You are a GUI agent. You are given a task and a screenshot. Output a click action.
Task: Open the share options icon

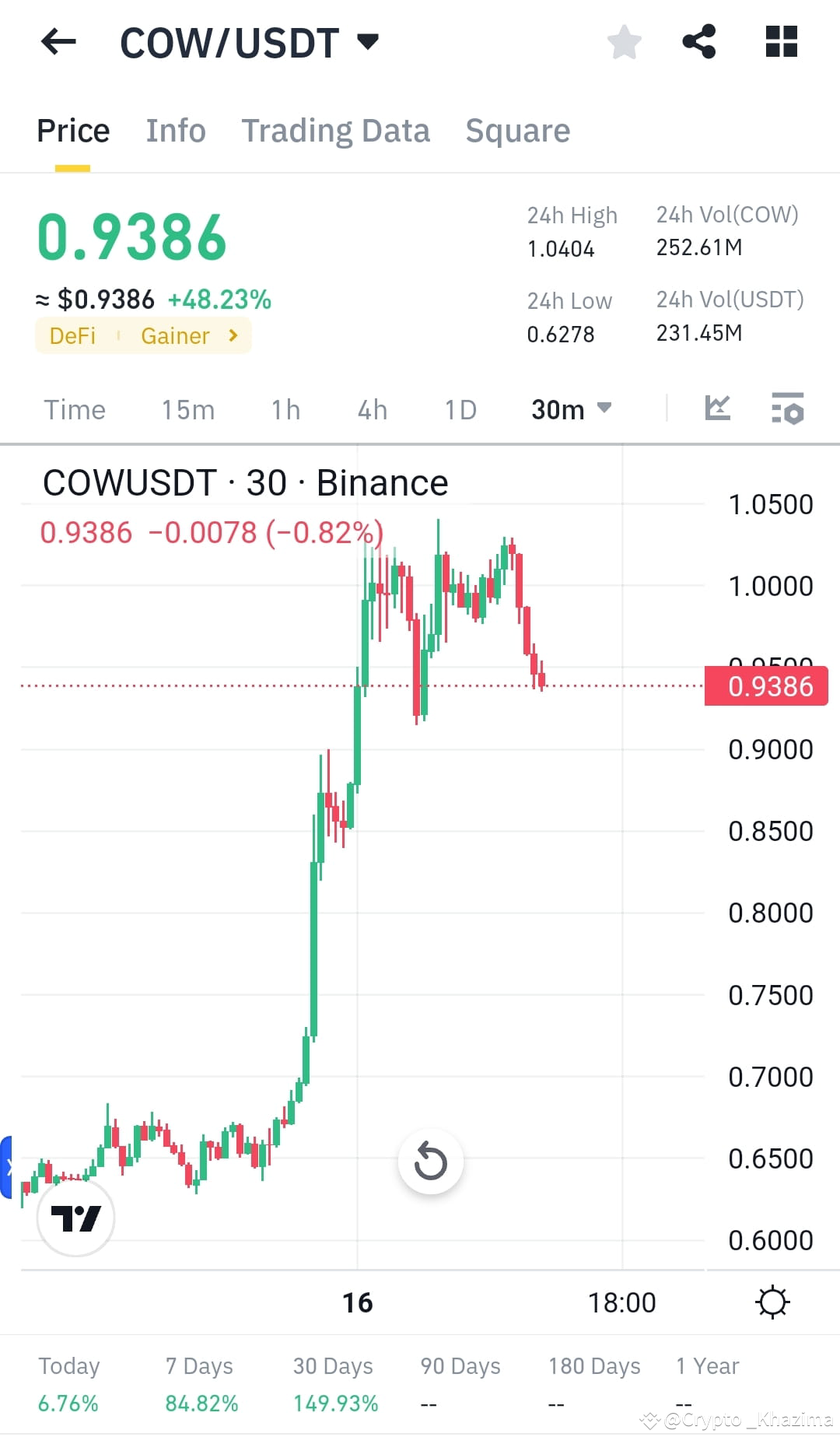click(699, 44)
